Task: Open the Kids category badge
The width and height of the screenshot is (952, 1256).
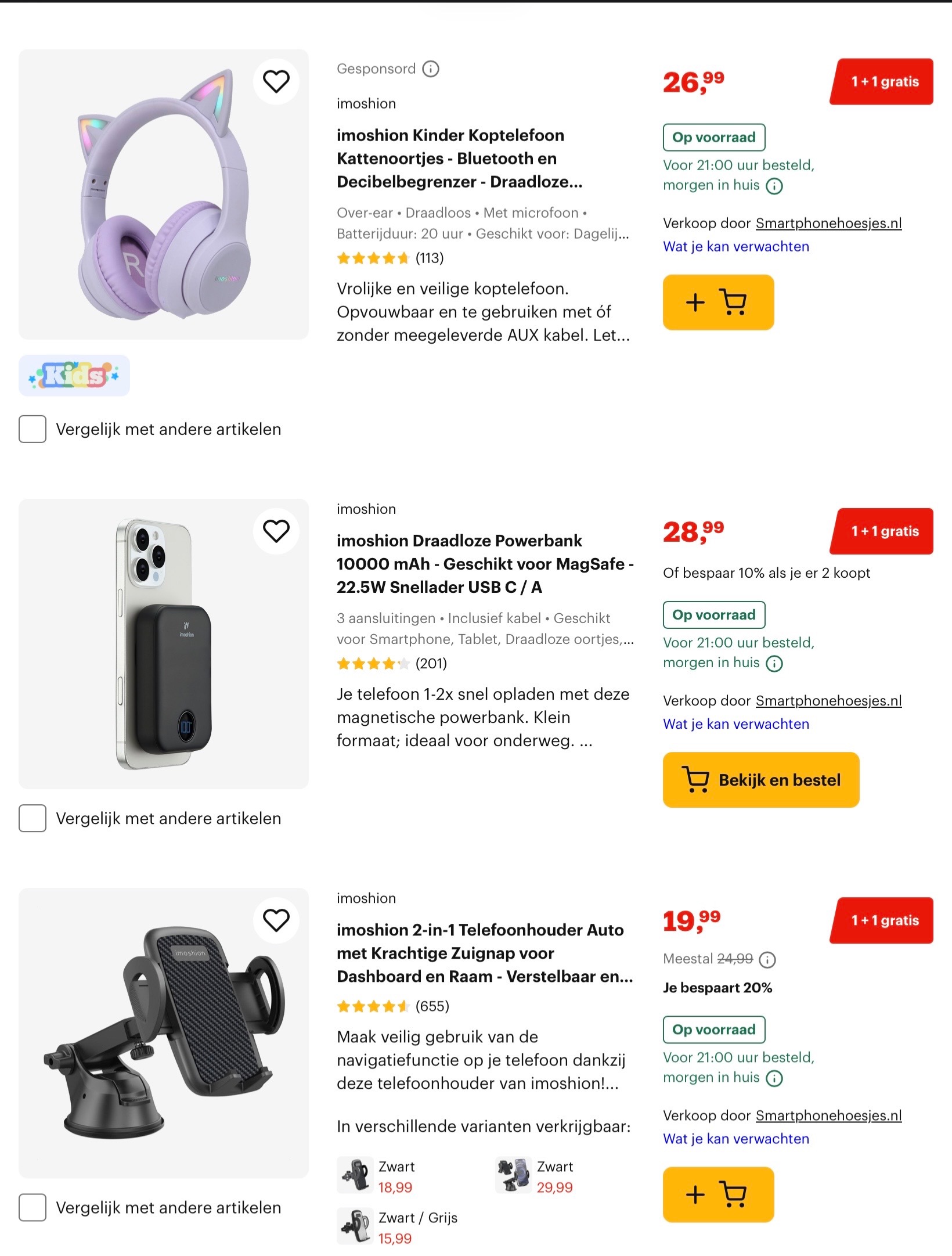Action: point(73,375)
